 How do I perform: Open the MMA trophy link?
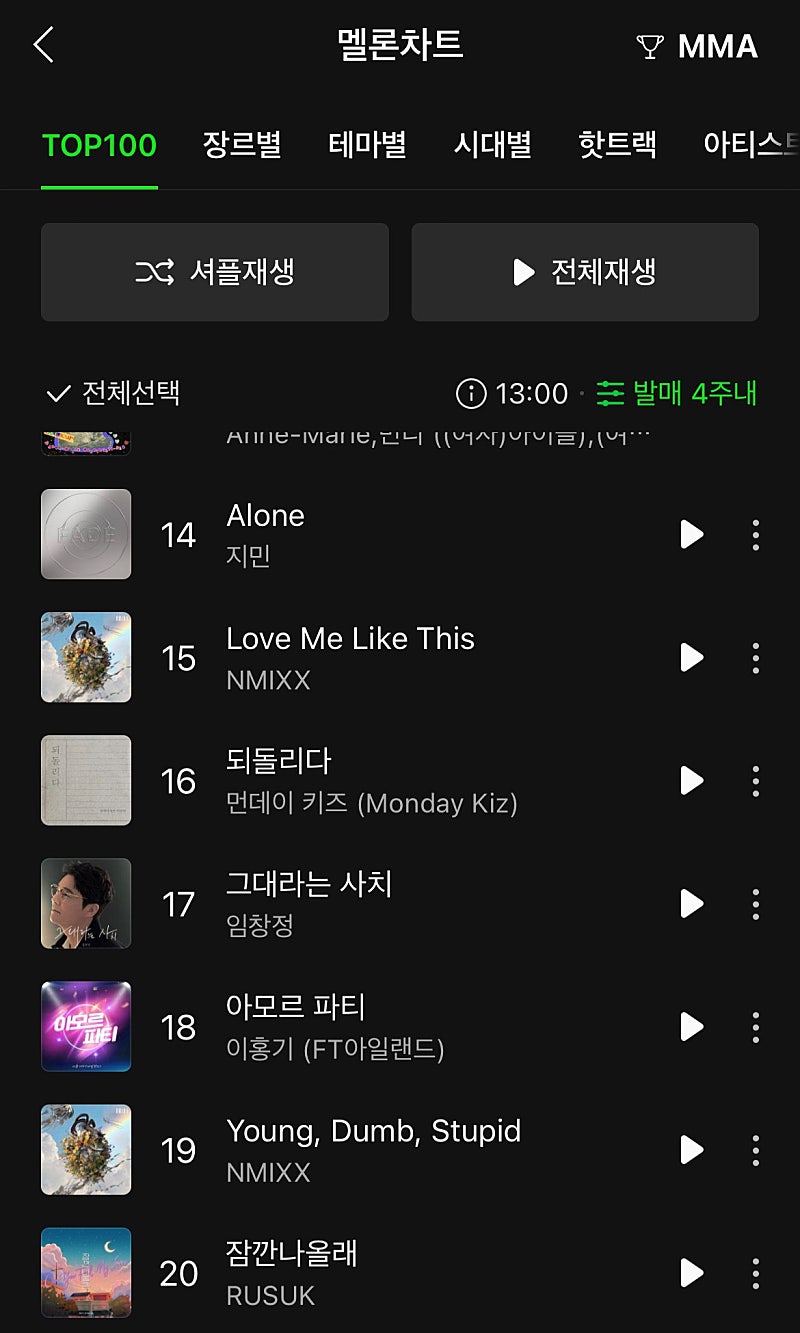[698, 47]
